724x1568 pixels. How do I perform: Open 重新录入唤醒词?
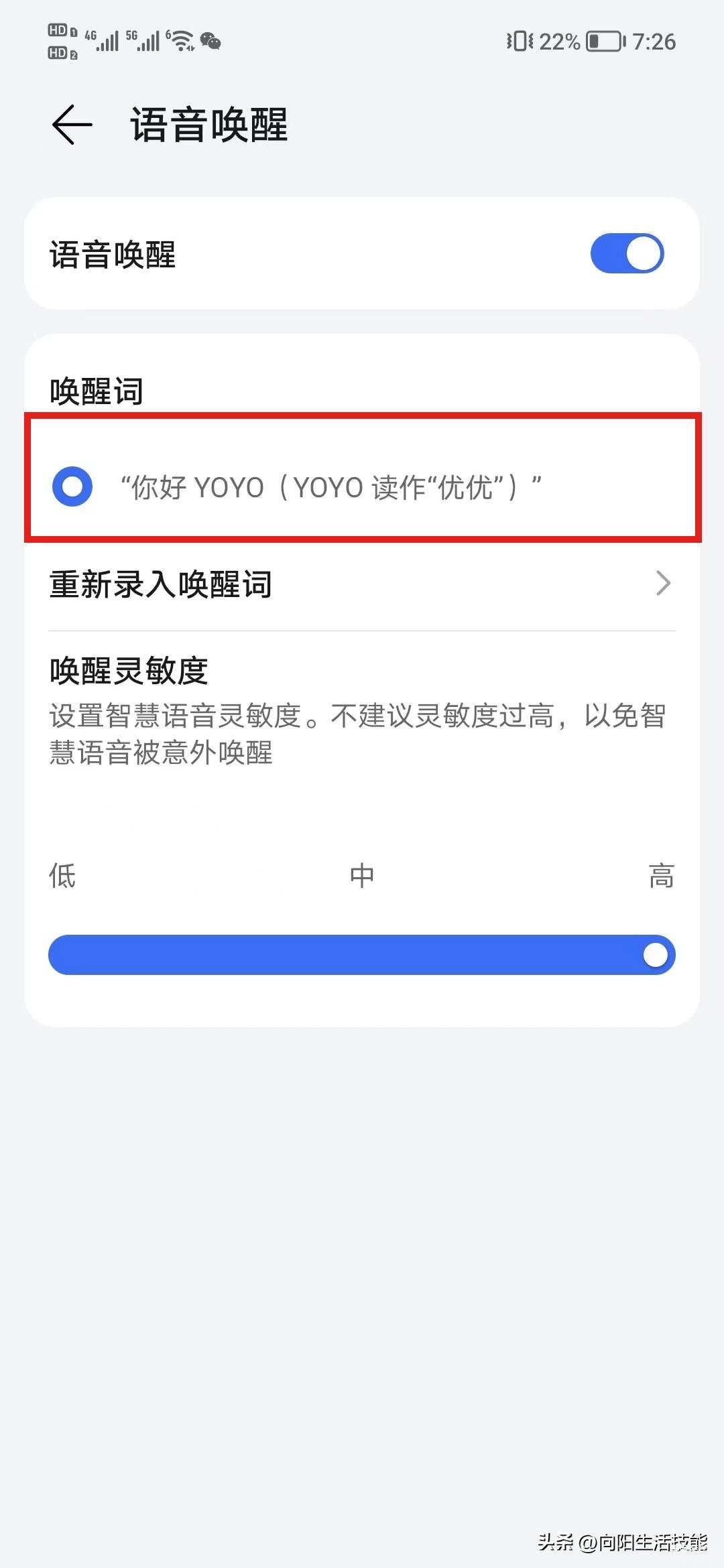pos(362,584)
